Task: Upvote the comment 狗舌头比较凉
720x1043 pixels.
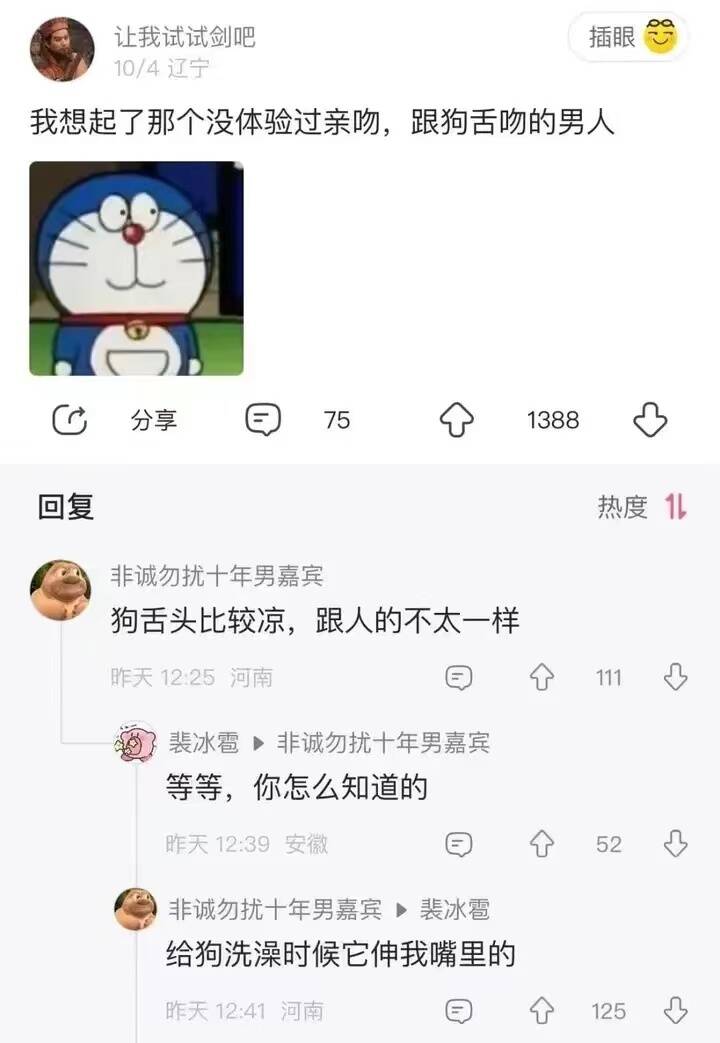Action: click(541, 678)
